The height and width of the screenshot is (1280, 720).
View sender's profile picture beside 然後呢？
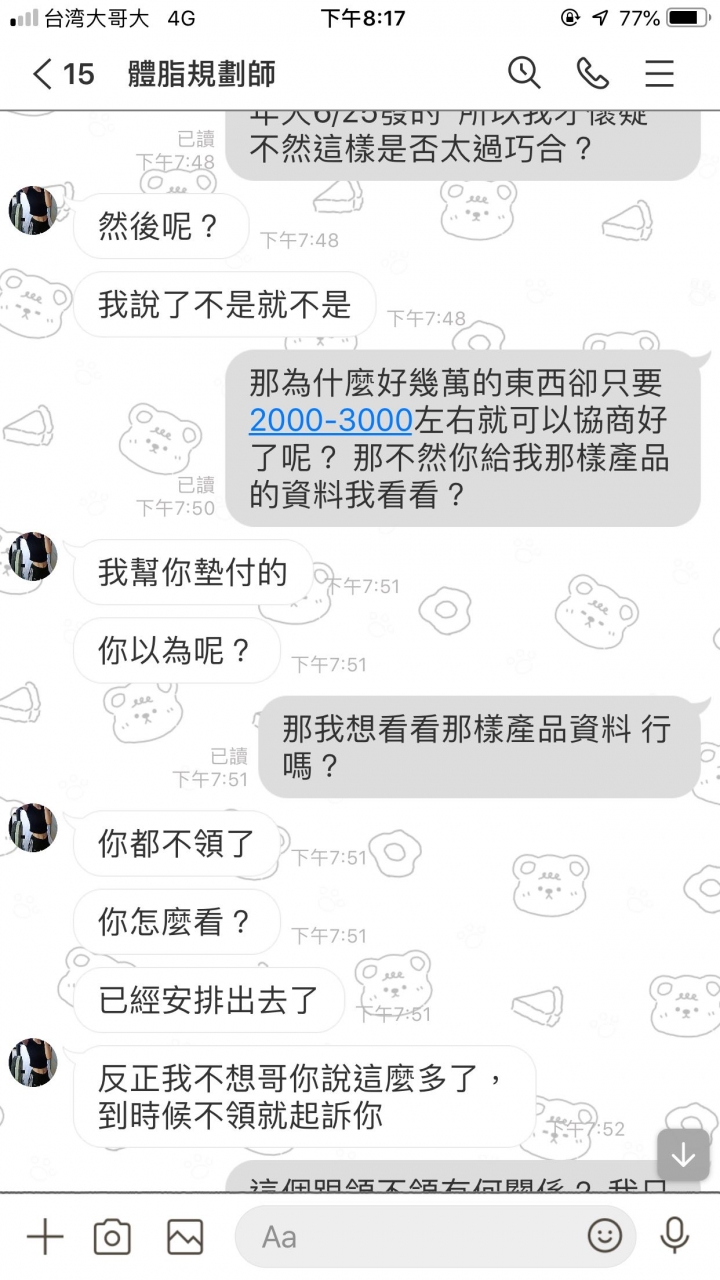(x=32, y=210)
